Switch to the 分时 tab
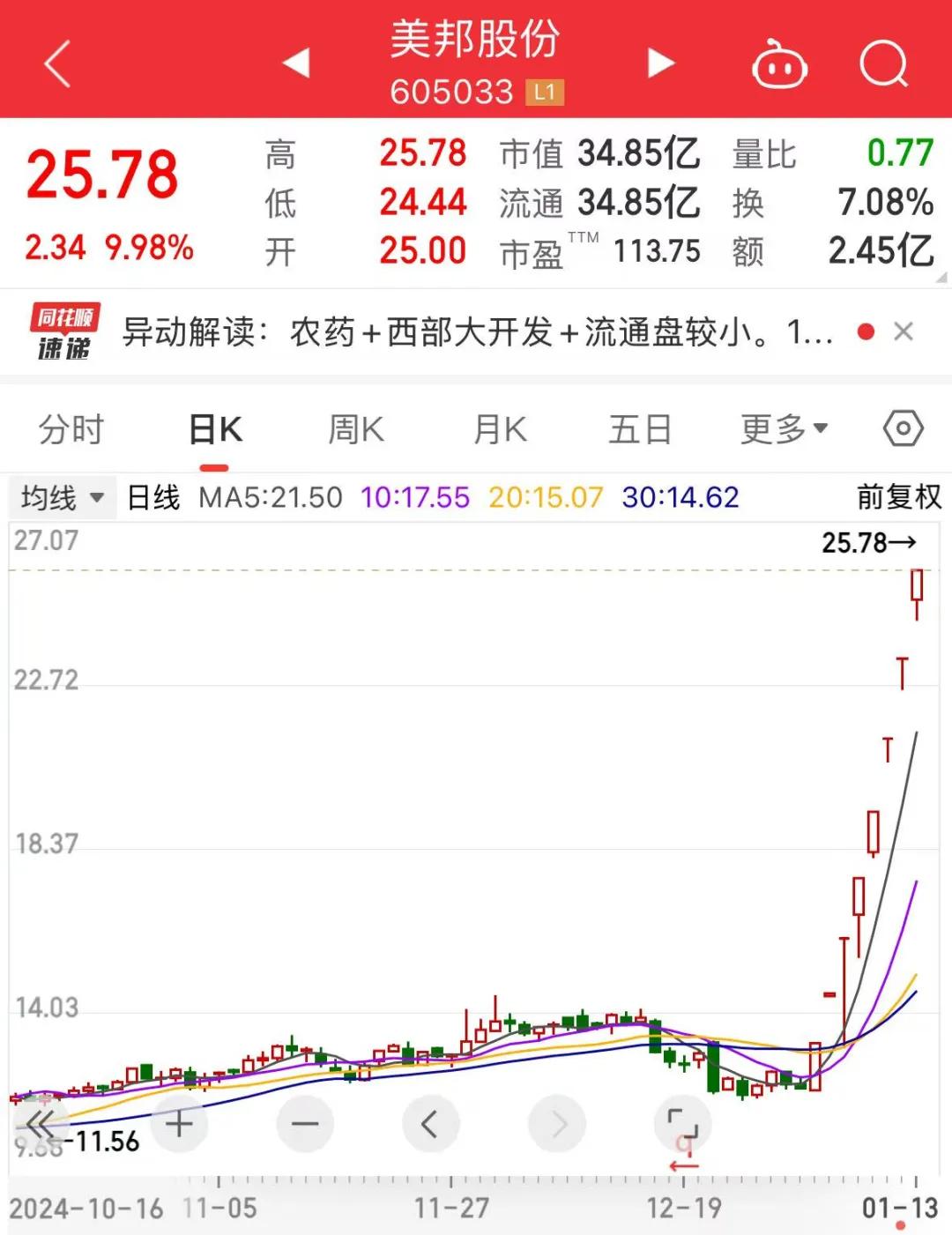952x1235 pixels. click(71, 430)
